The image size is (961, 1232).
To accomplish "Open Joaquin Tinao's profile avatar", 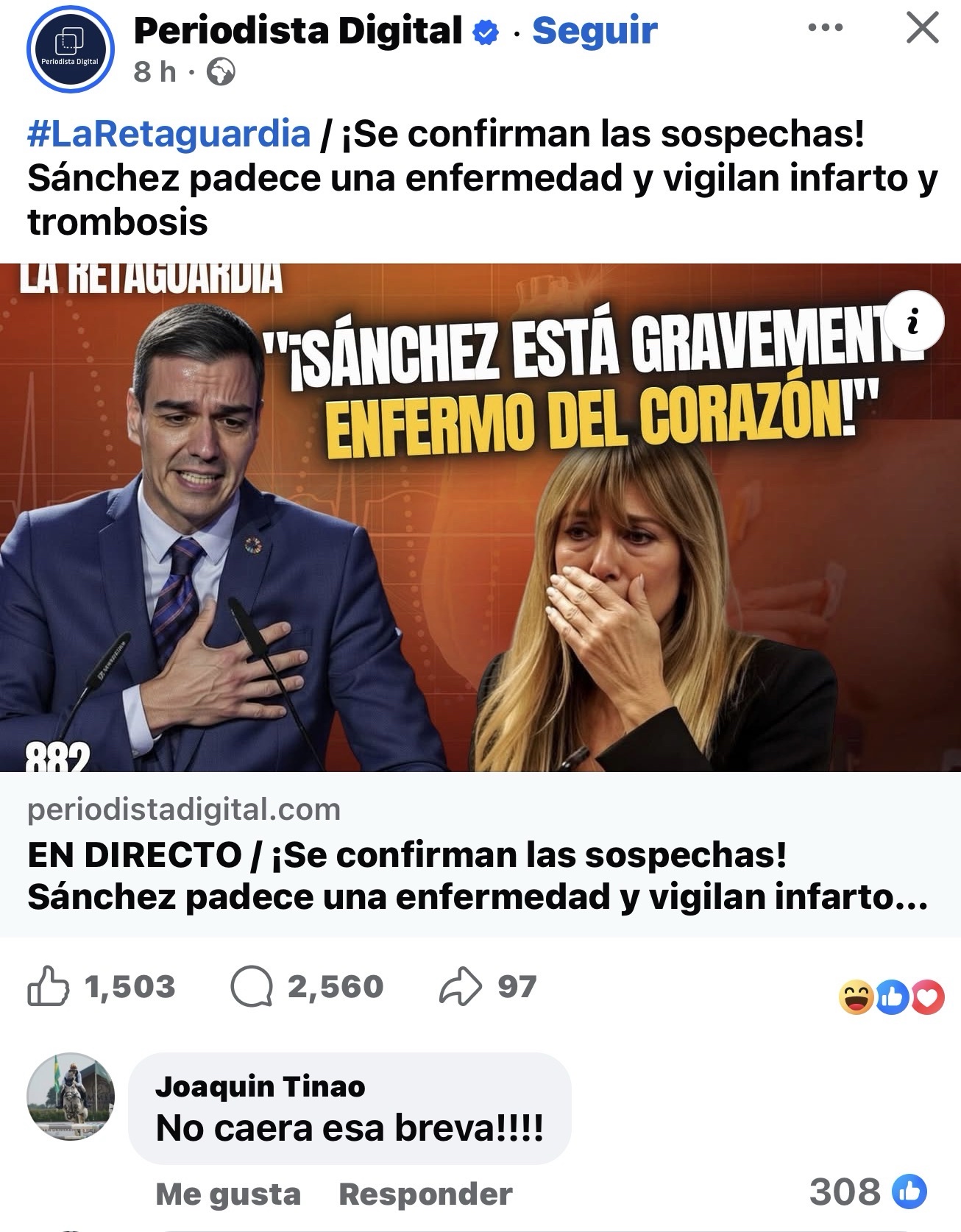I will [x=71, y=1096].
